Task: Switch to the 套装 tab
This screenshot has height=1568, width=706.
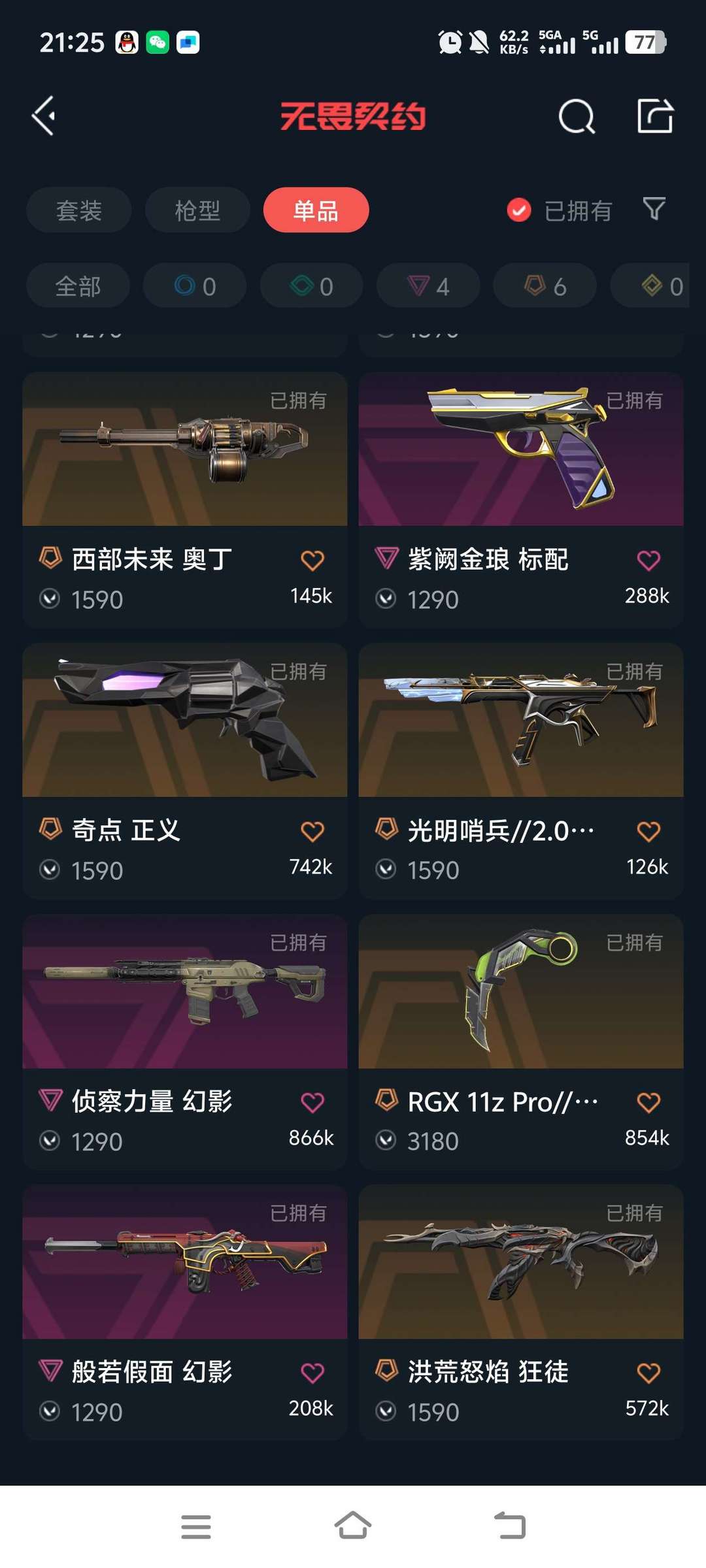Action: pyautogui.click(x=78, y=210)
